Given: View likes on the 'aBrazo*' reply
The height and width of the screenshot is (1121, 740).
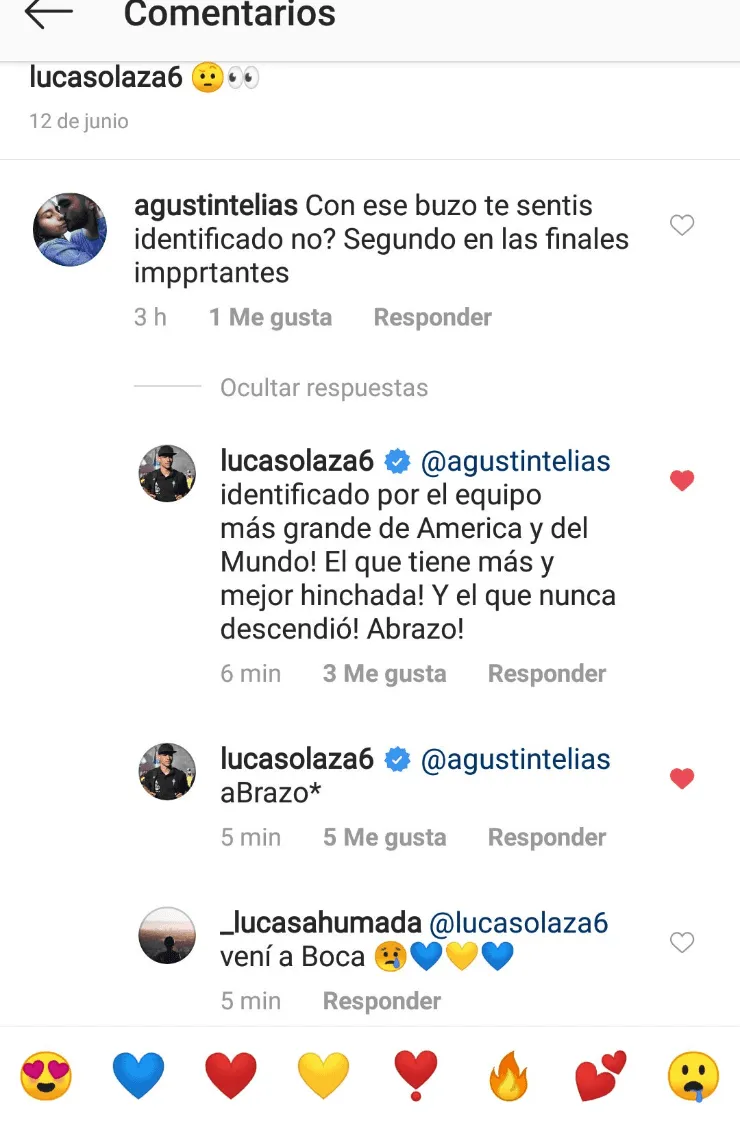Looking at the screenshot, I should point(384,838).
